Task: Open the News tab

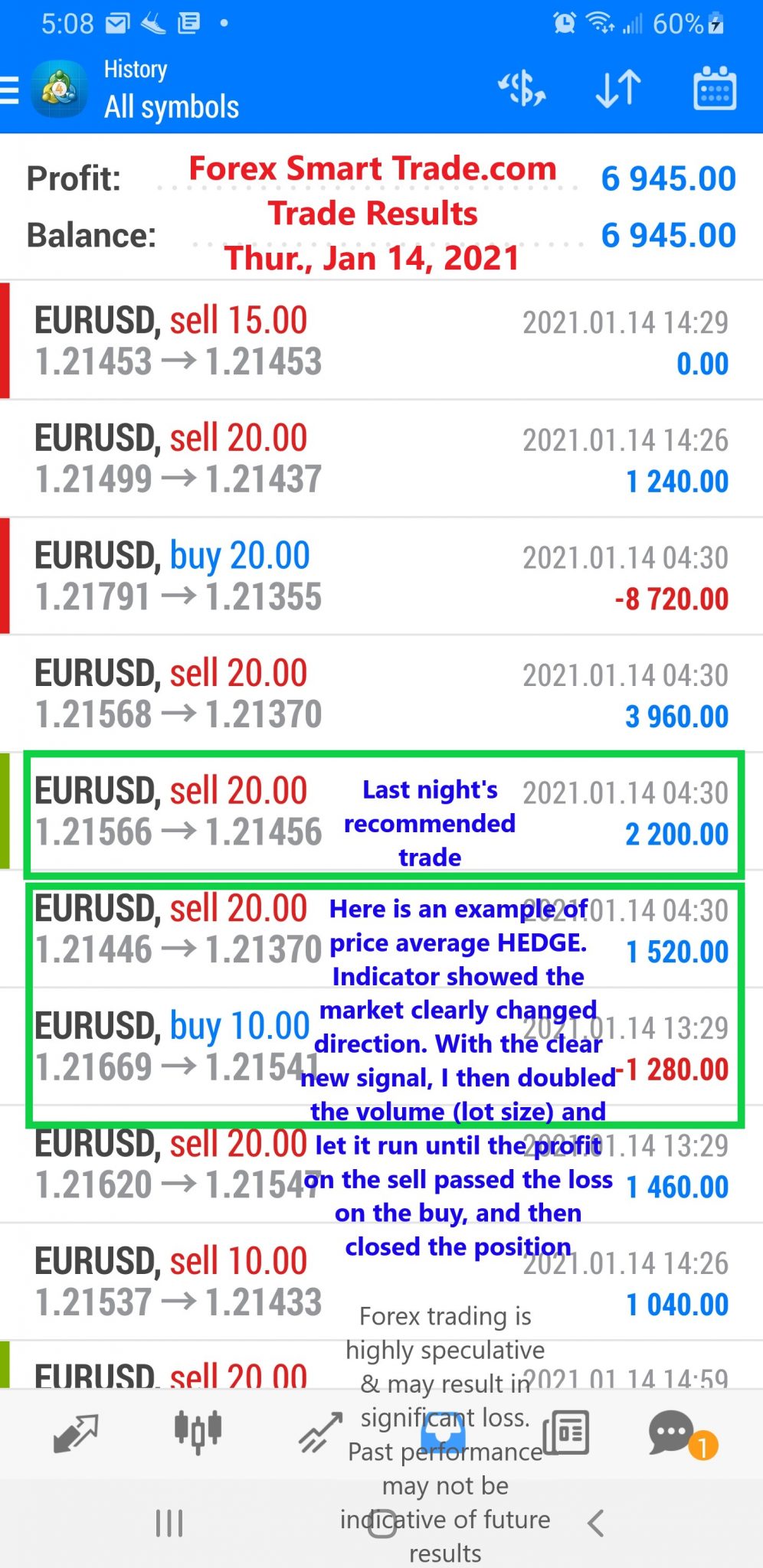Action: point(567,1432)
